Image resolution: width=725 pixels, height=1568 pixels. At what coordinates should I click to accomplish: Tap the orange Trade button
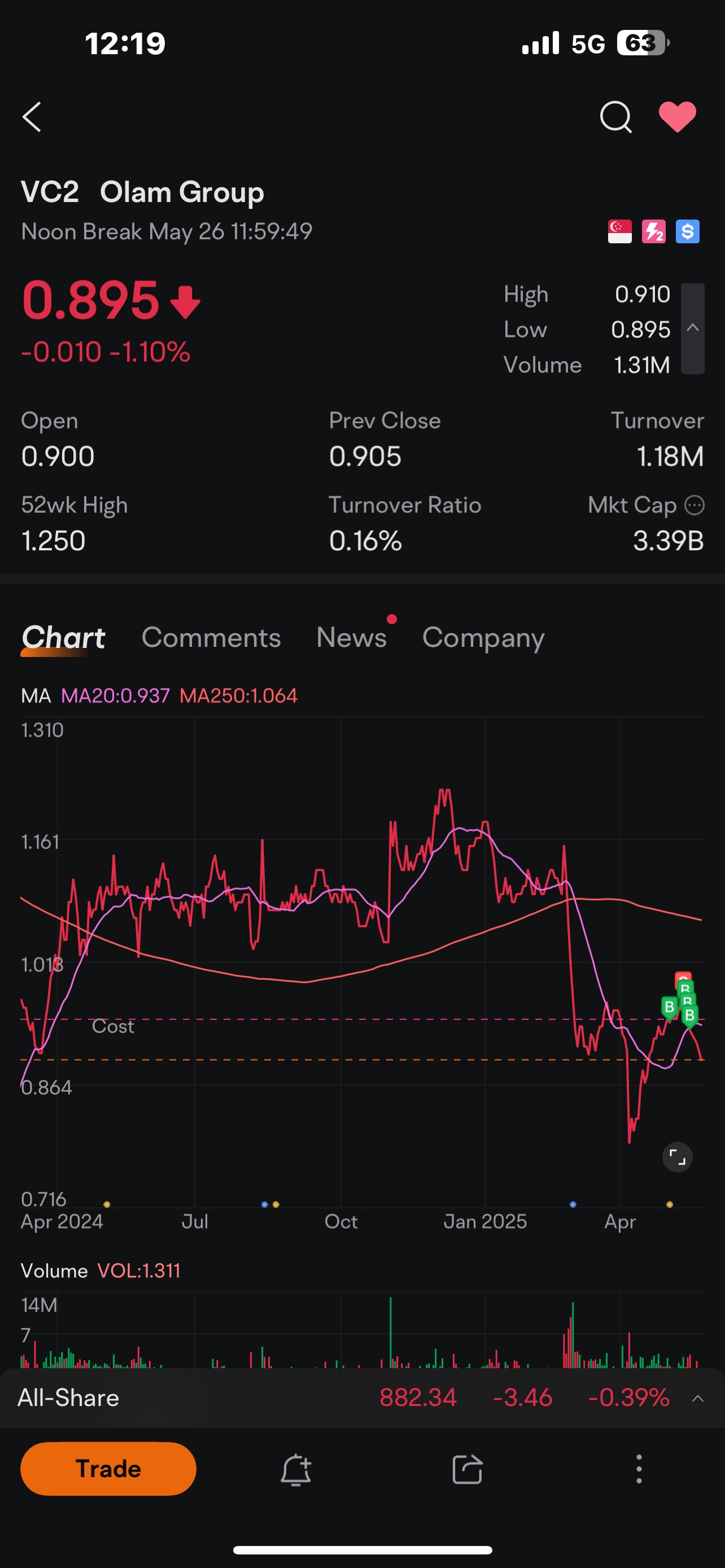[108, 1468]
